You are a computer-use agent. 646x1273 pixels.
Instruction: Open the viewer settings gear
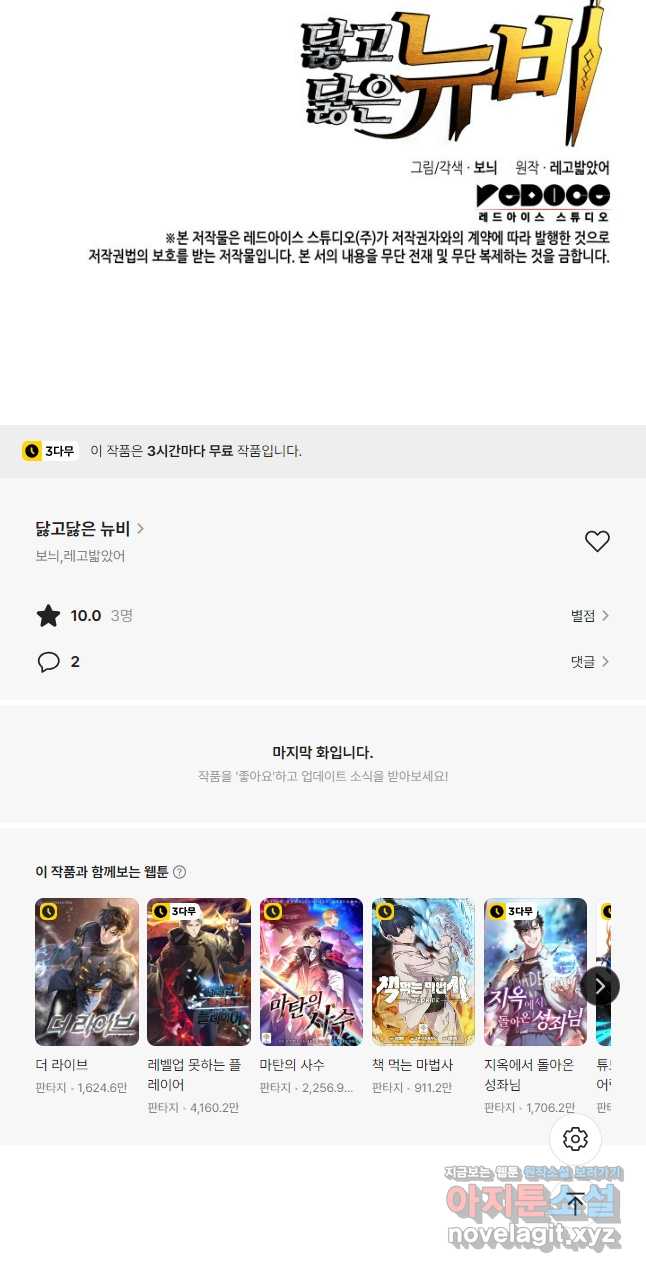click(x=575, y=1139)
